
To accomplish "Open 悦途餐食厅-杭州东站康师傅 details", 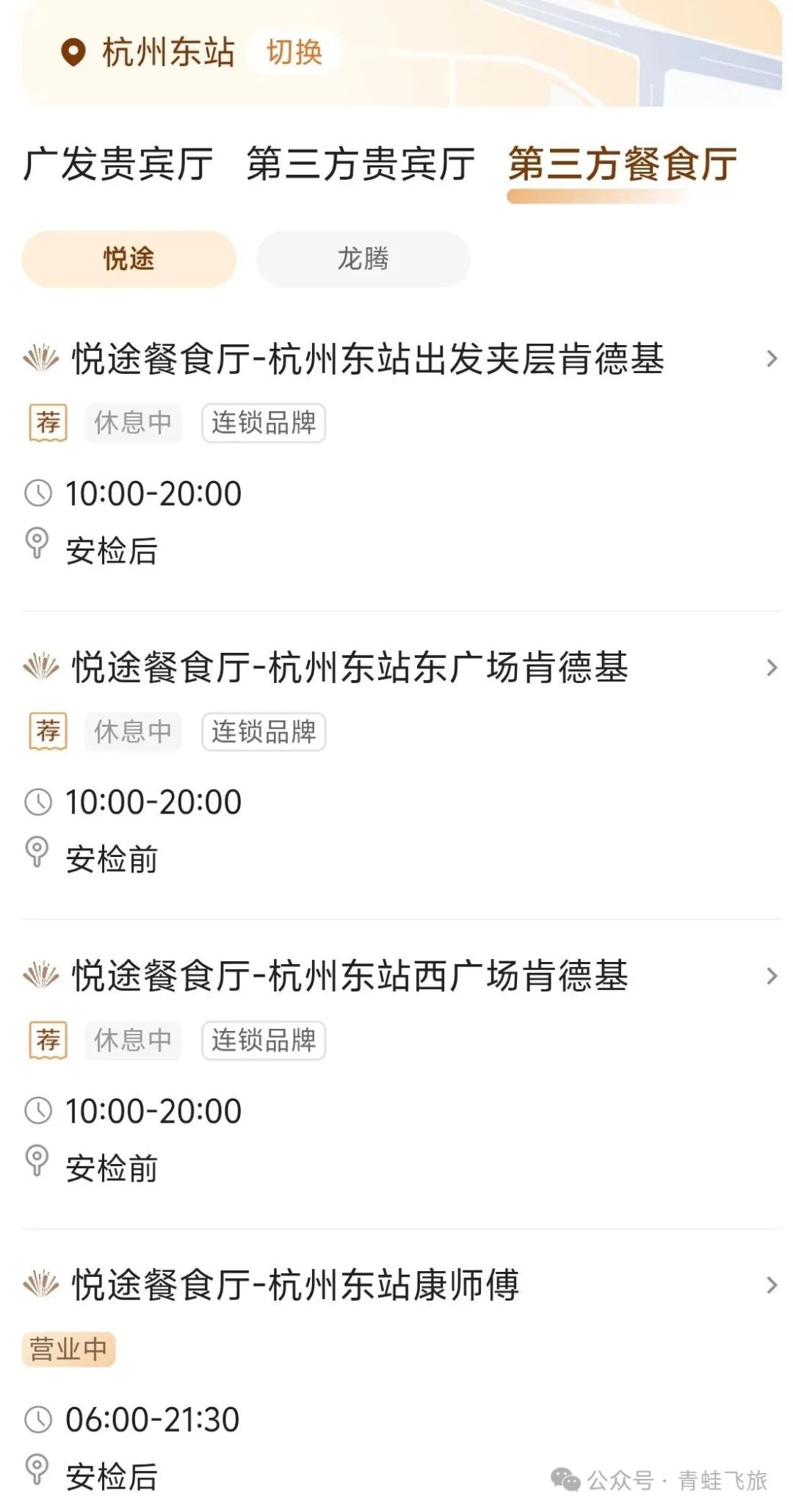I will click(x=295, y=1285).
